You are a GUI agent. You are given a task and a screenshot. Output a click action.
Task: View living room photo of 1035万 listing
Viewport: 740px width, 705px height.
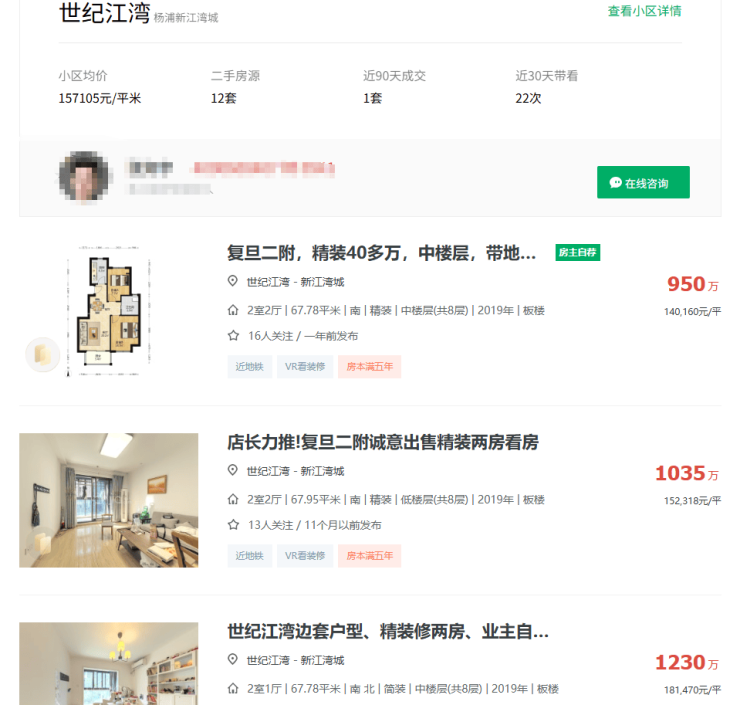pyautogui.click(x=108, y=500)
